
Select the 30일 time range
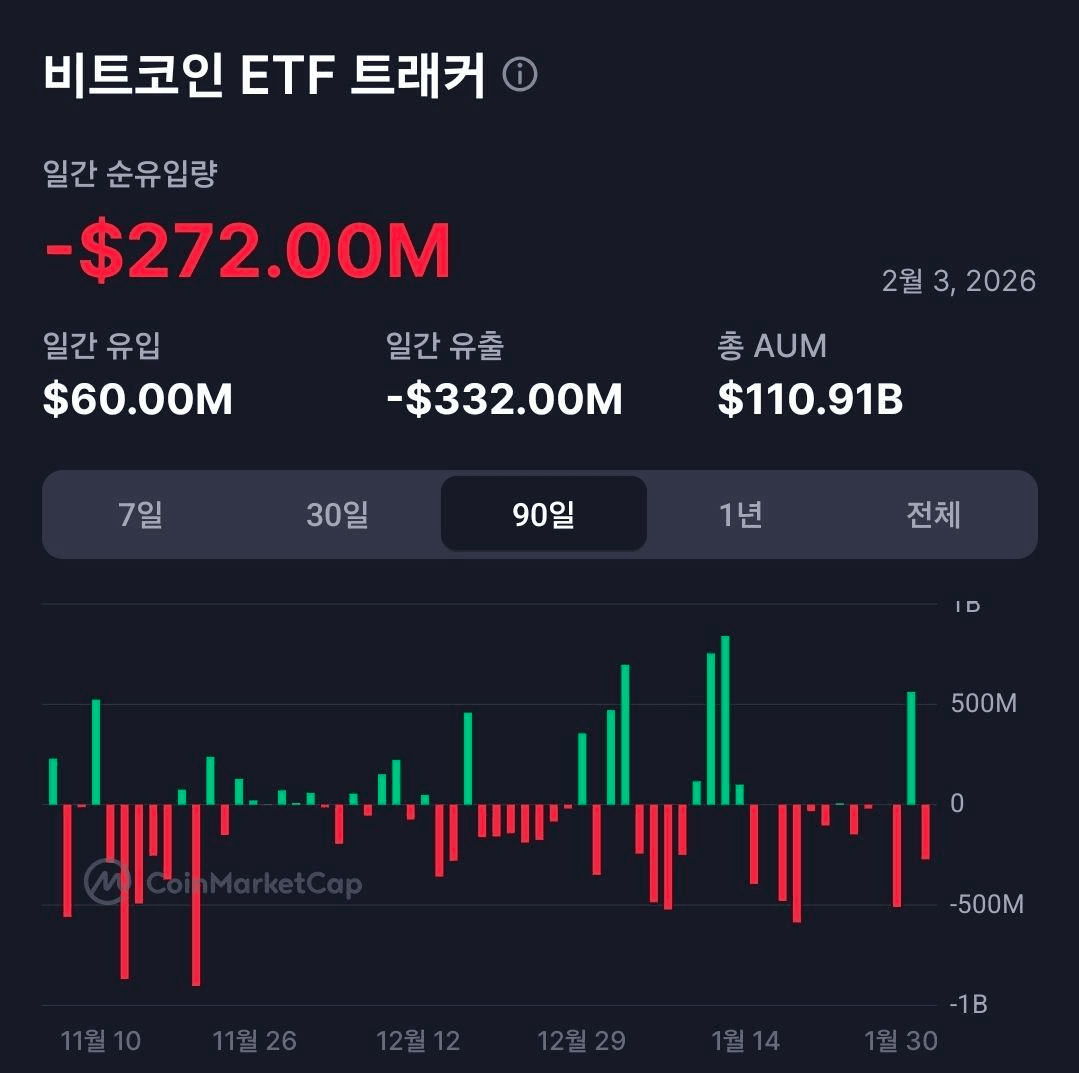[338, 514]
